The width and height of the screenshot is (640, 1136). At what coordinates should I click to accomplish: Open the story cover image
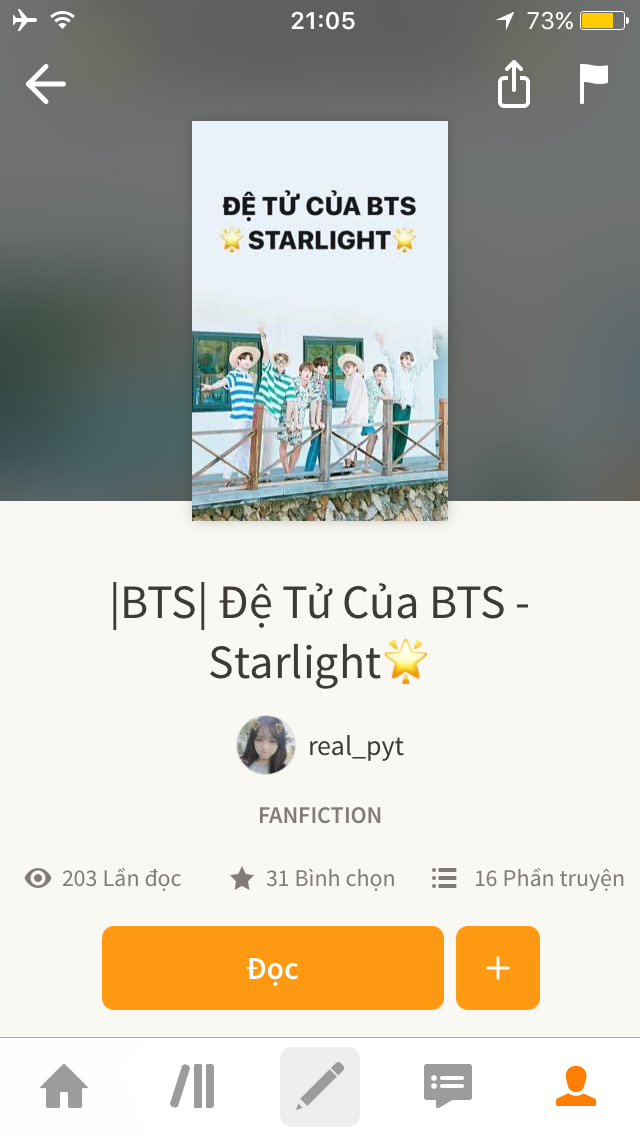(x=320, y=320)
